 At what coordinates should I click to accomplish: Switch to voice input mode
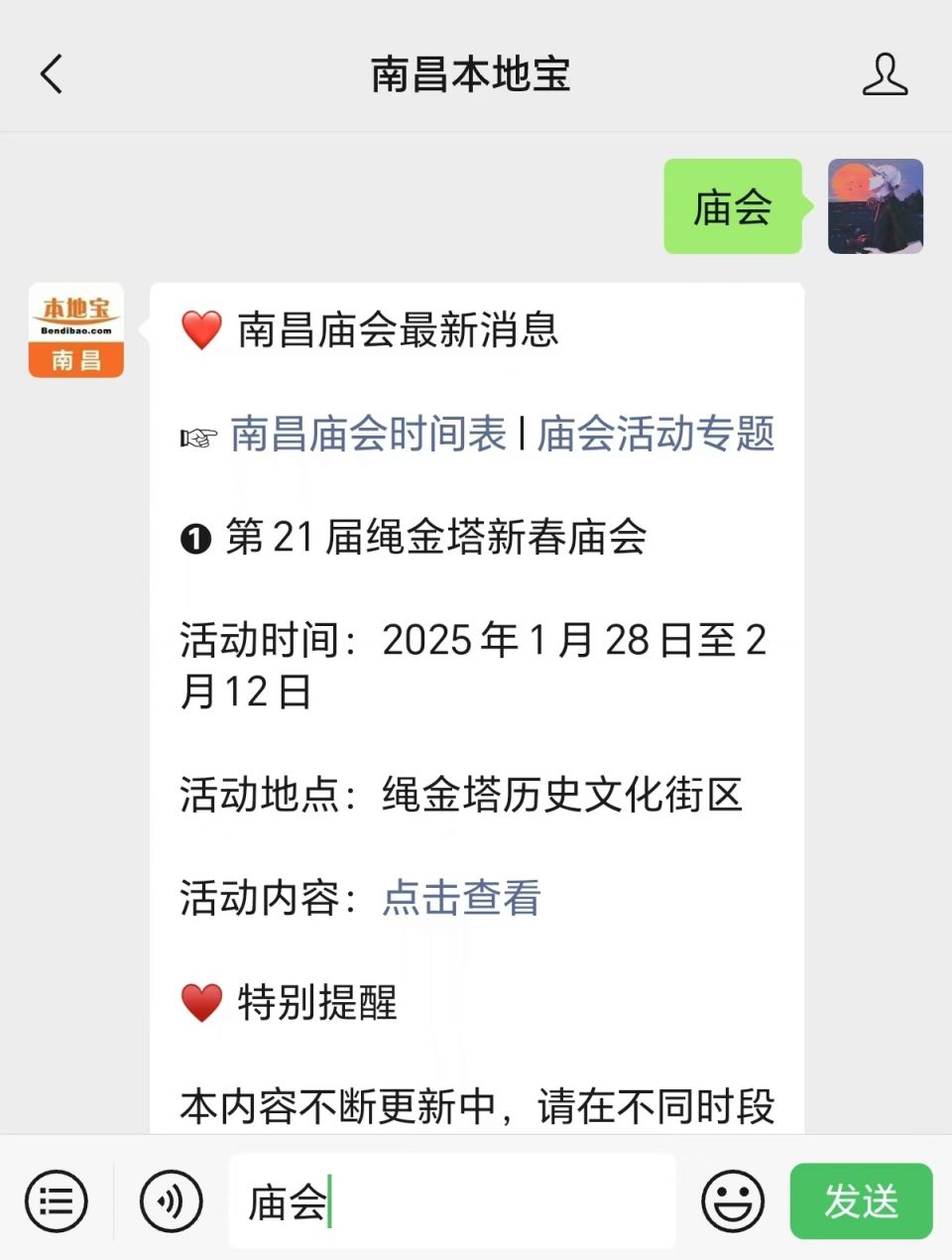coord(171,1201)
